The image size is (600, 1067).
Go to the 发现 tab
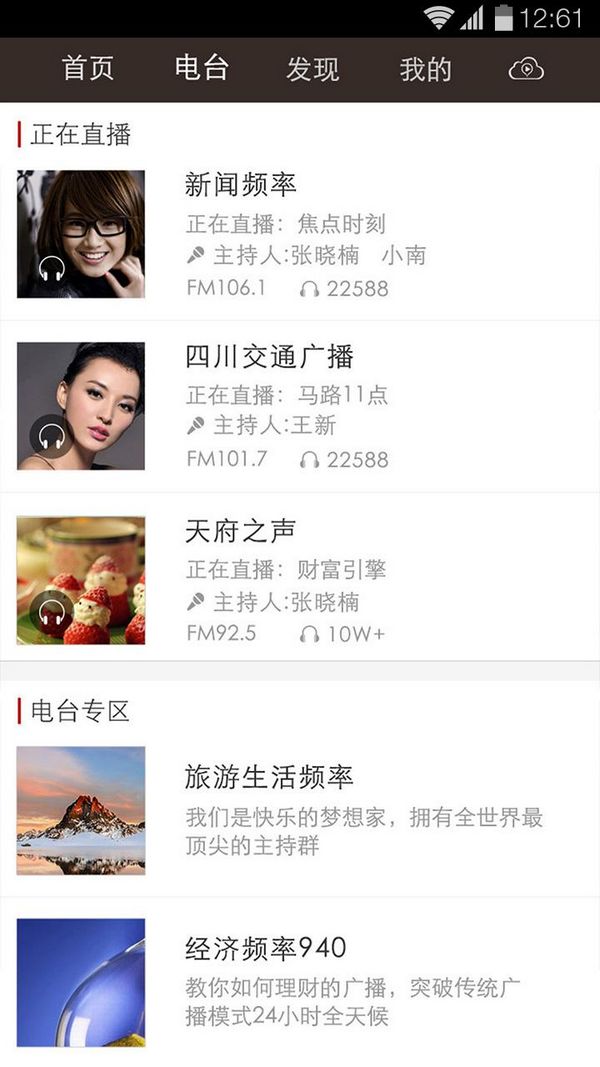(313, 69)
